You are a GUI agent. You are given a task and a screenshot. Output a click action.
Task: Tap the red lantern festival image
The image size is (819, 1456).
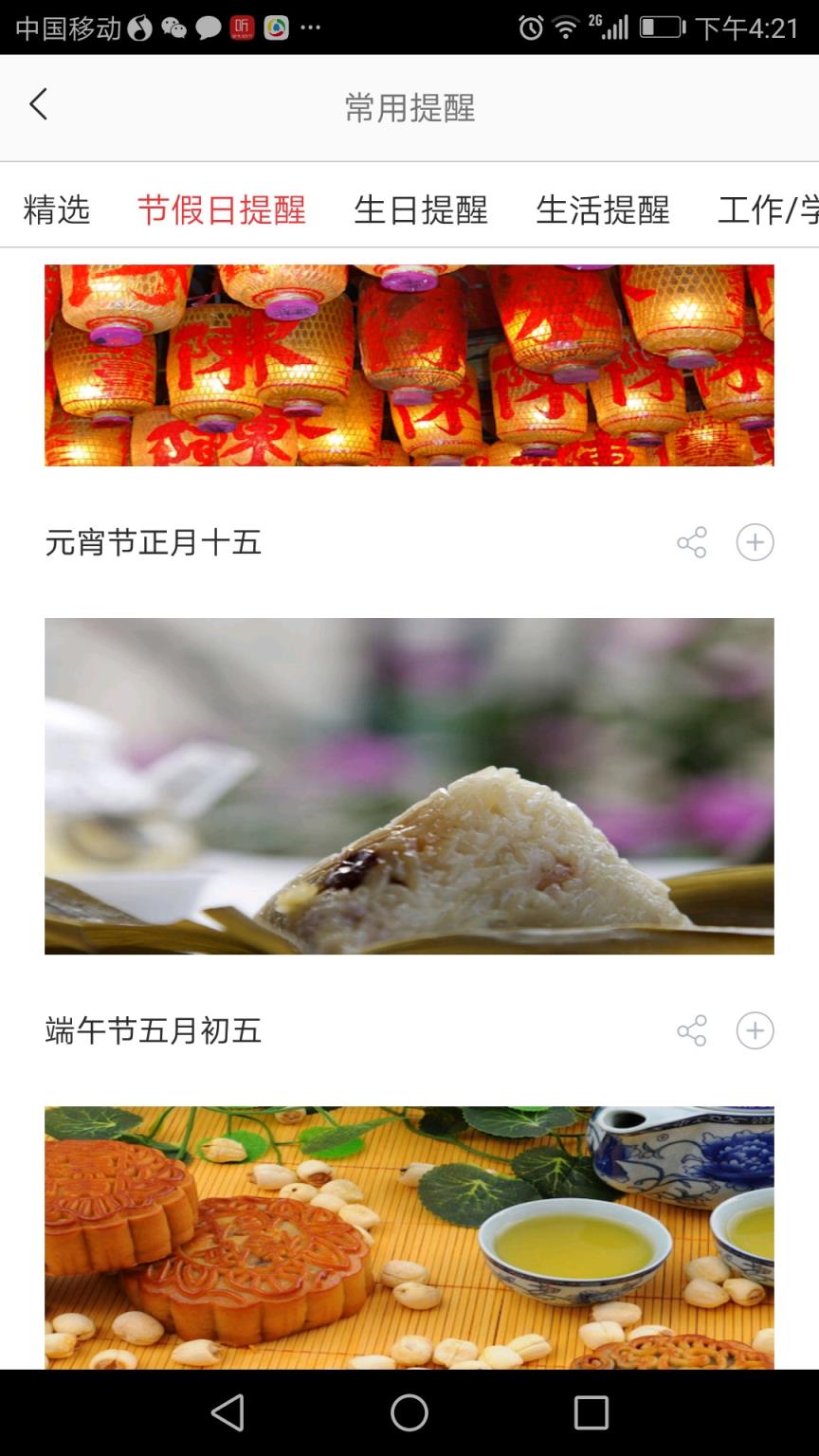409,365
